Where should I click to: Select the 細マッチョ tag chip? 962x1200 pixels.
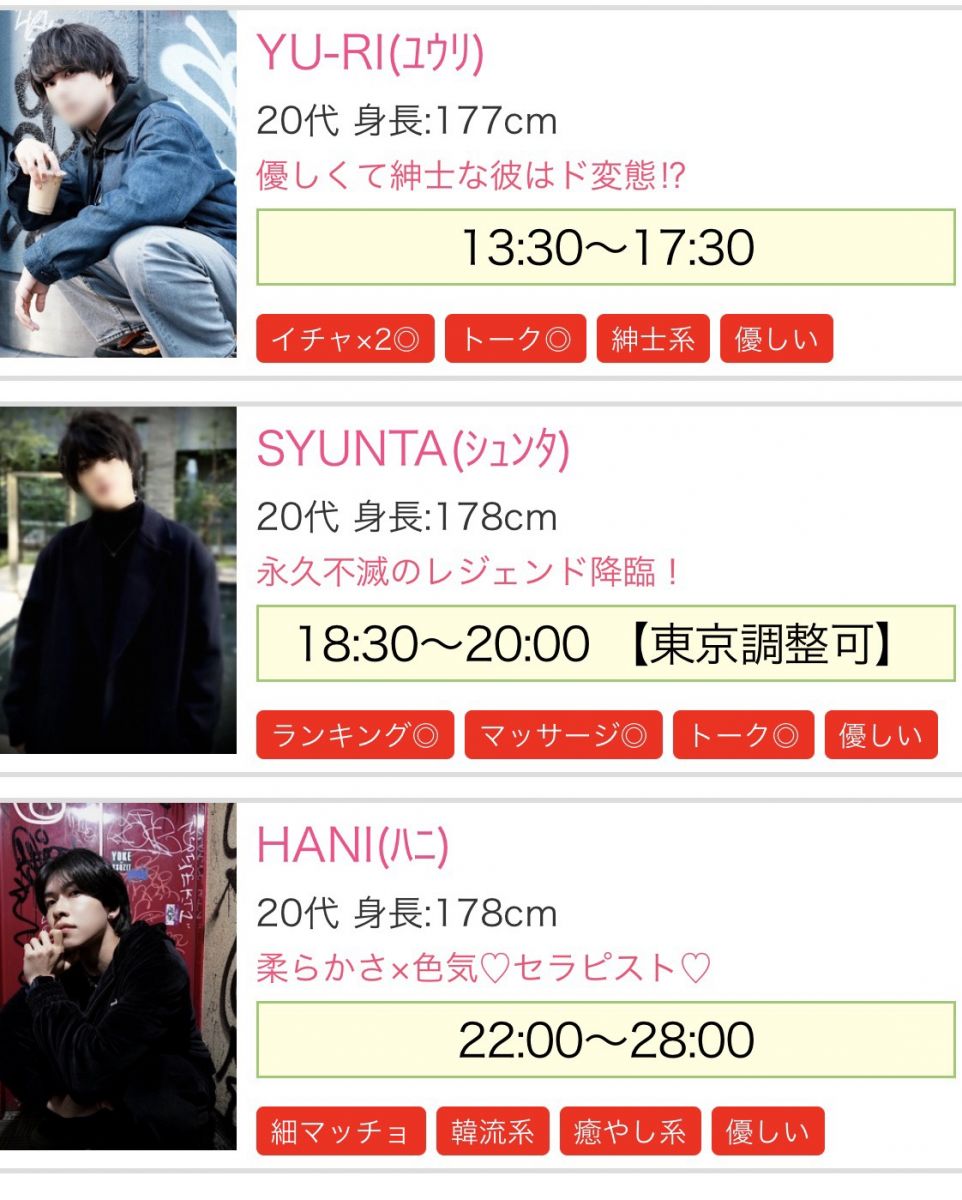click(340, 1132)
